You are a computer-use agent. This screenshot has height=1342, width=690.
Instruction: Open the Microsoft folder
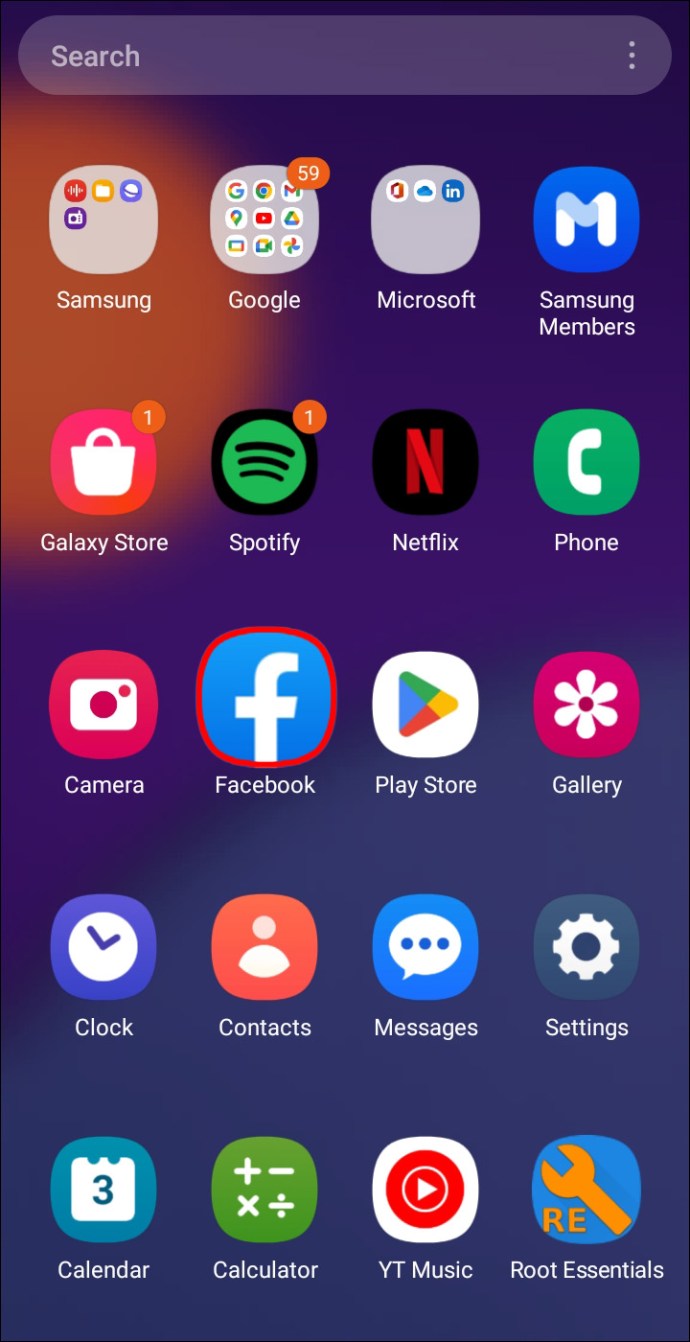[425, 219]
